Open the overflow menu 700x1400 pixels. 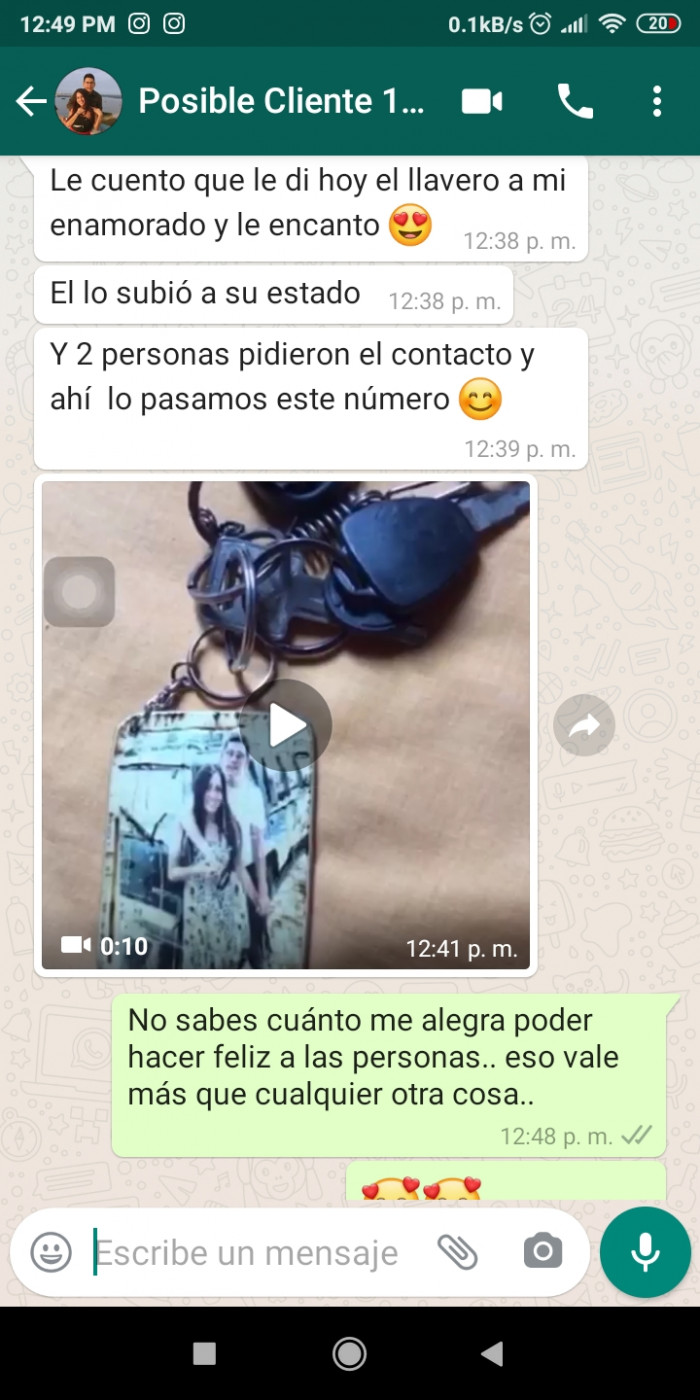[656, 101]
